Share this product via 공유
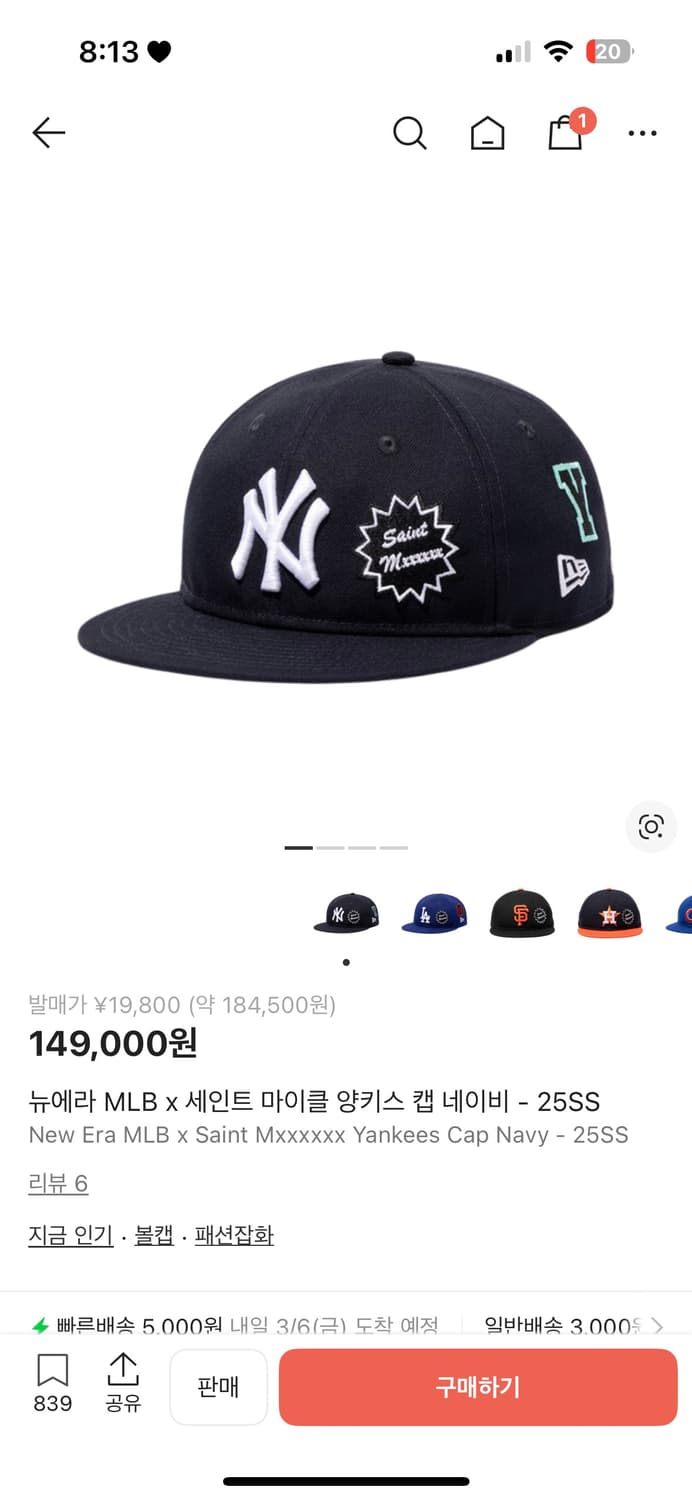The height and width of the screenshot is (1500, 692). 123,1383
